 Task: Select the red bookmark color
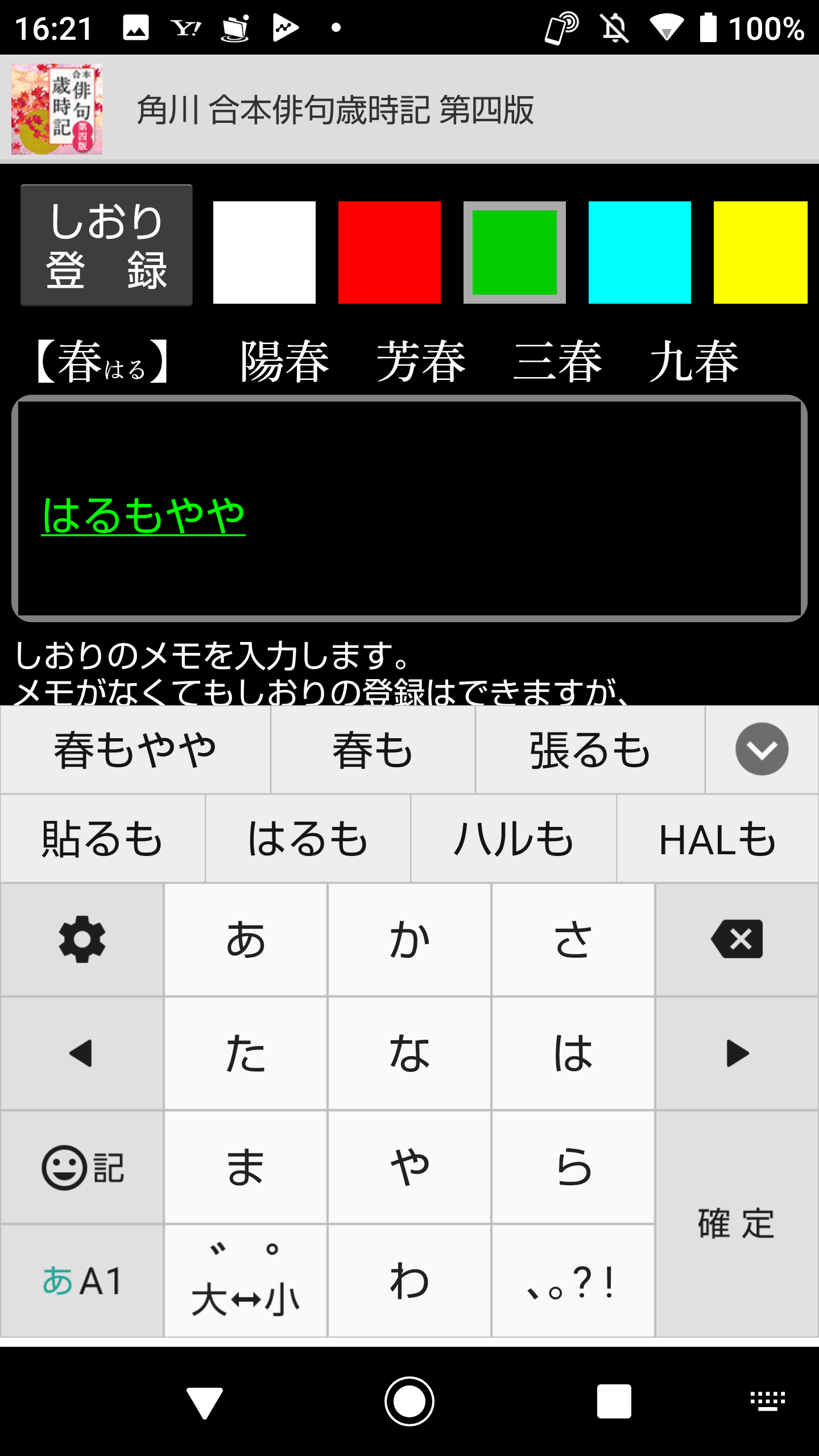pyautogui.click(x=390, y=252)
